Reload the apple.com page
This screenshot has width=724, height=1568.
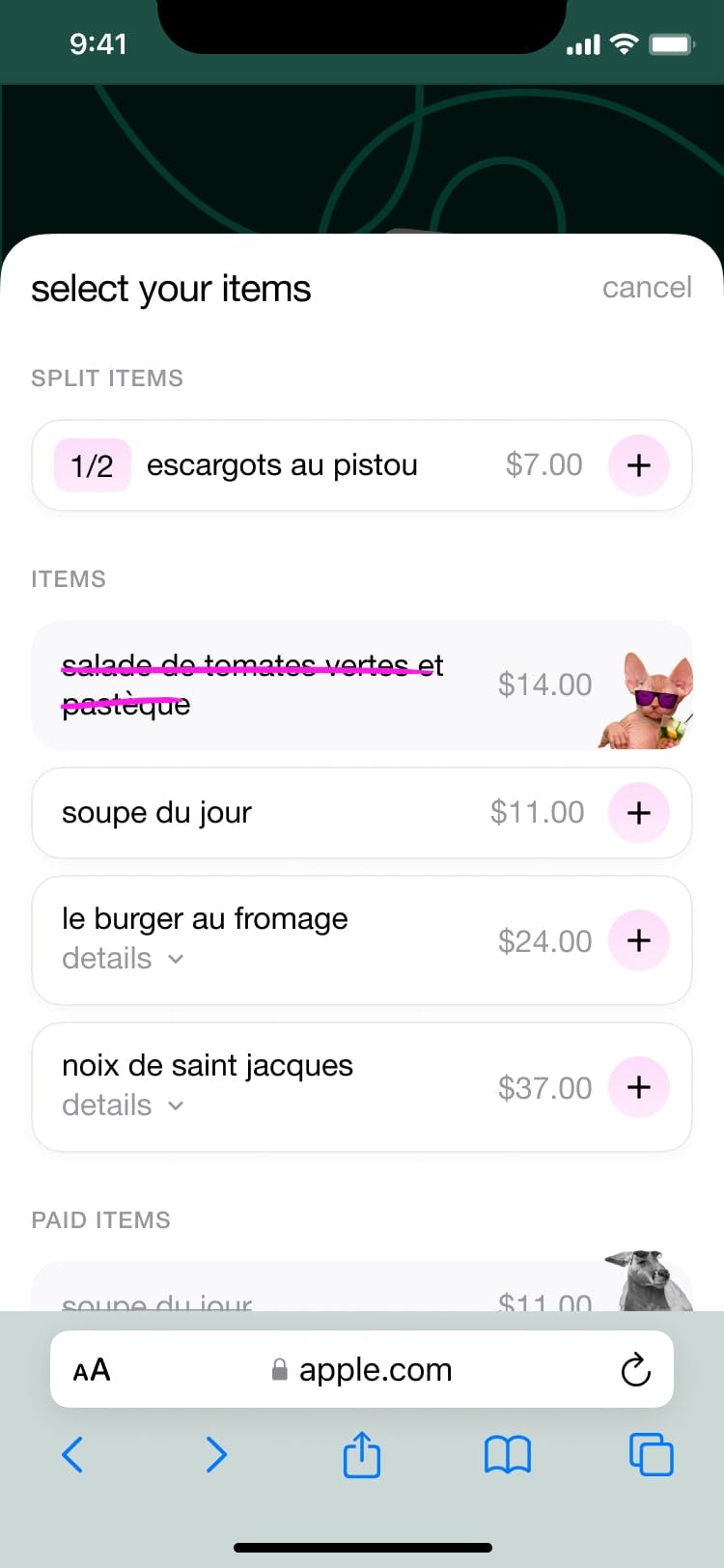point(635,1370)
